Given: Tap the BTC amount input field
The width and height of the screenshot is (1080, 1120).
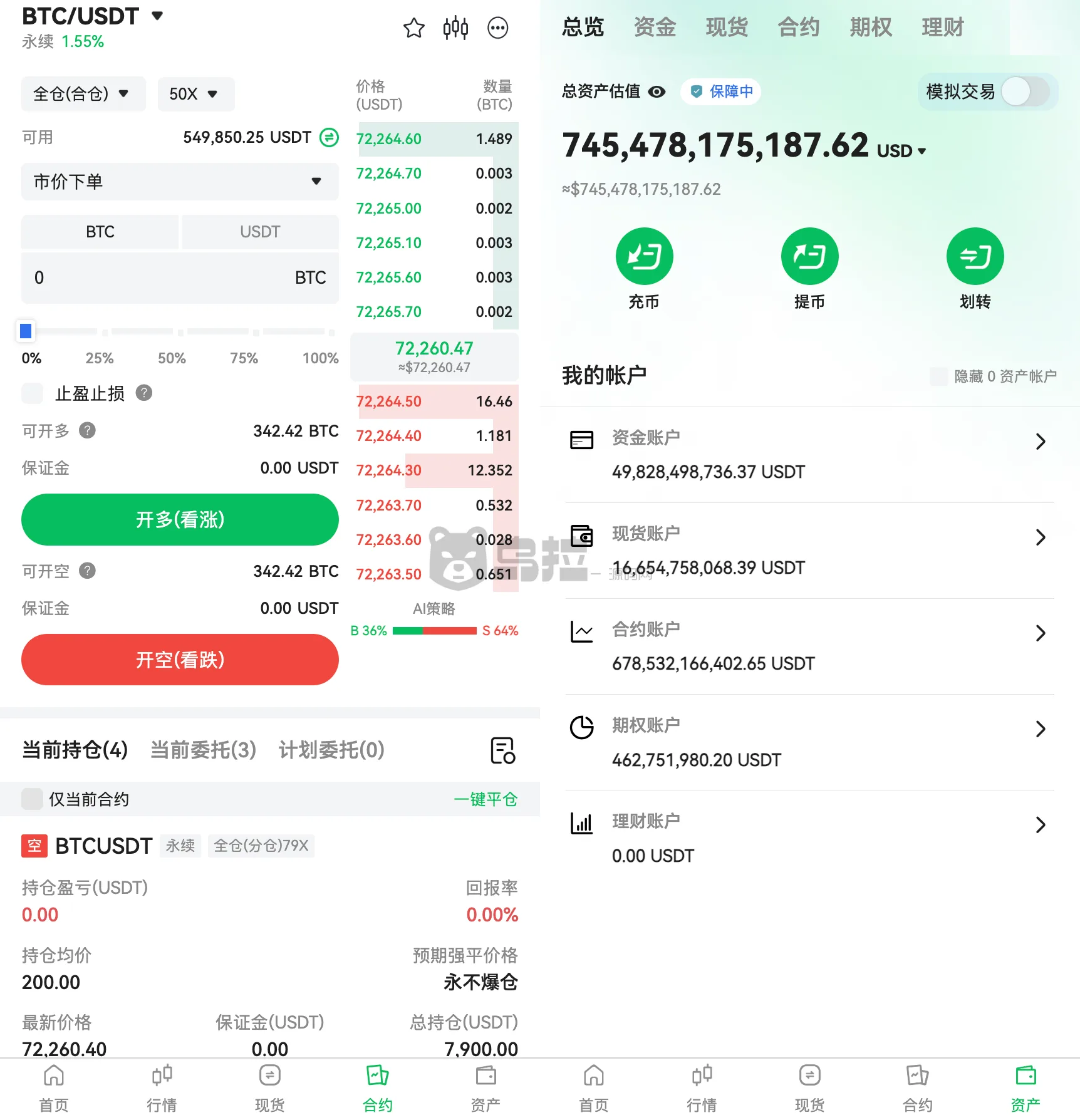Looking at the screenshot, I should pos(180,277).
